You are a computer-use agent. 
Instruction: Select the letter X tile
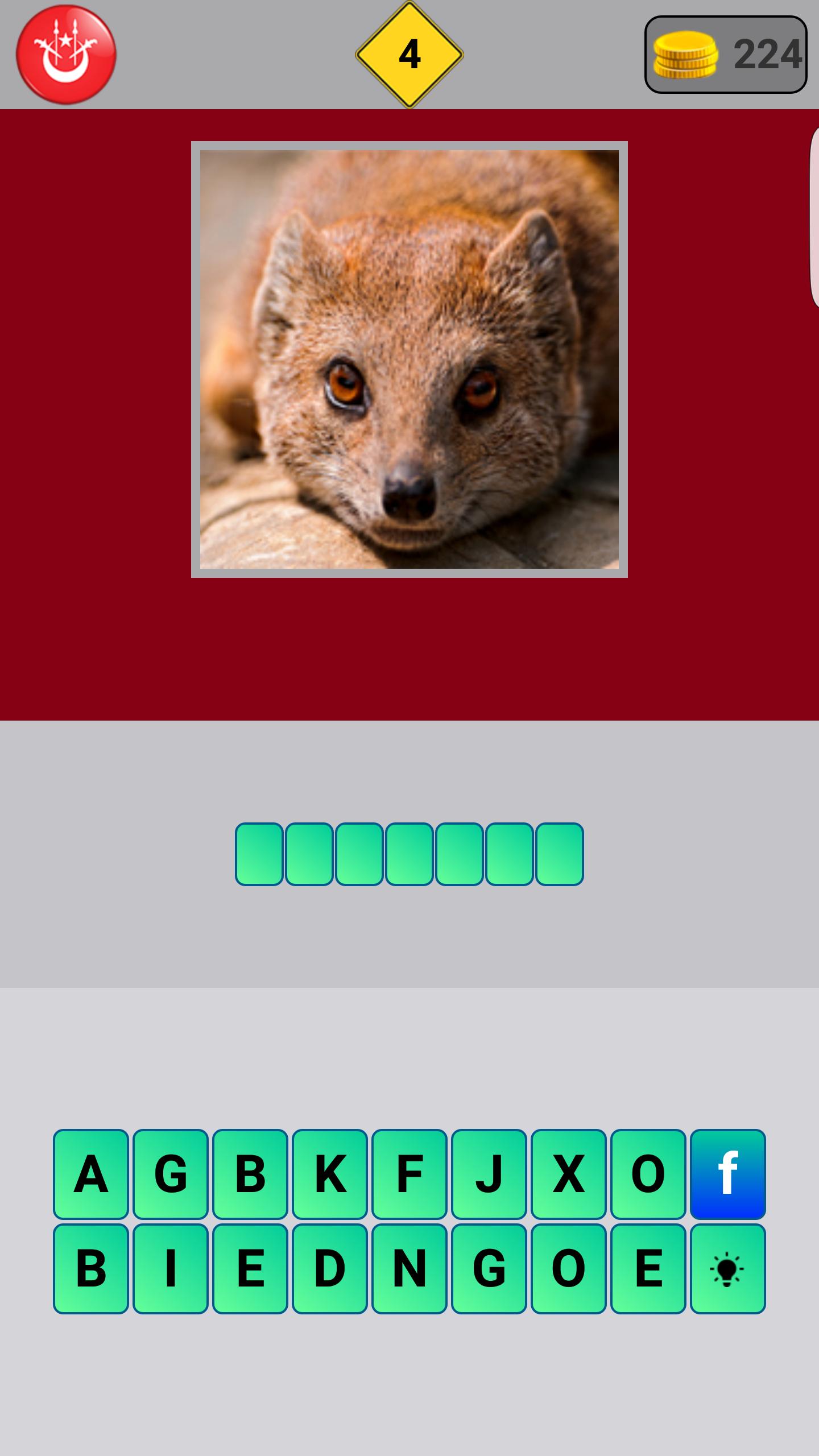(569, 1174)
